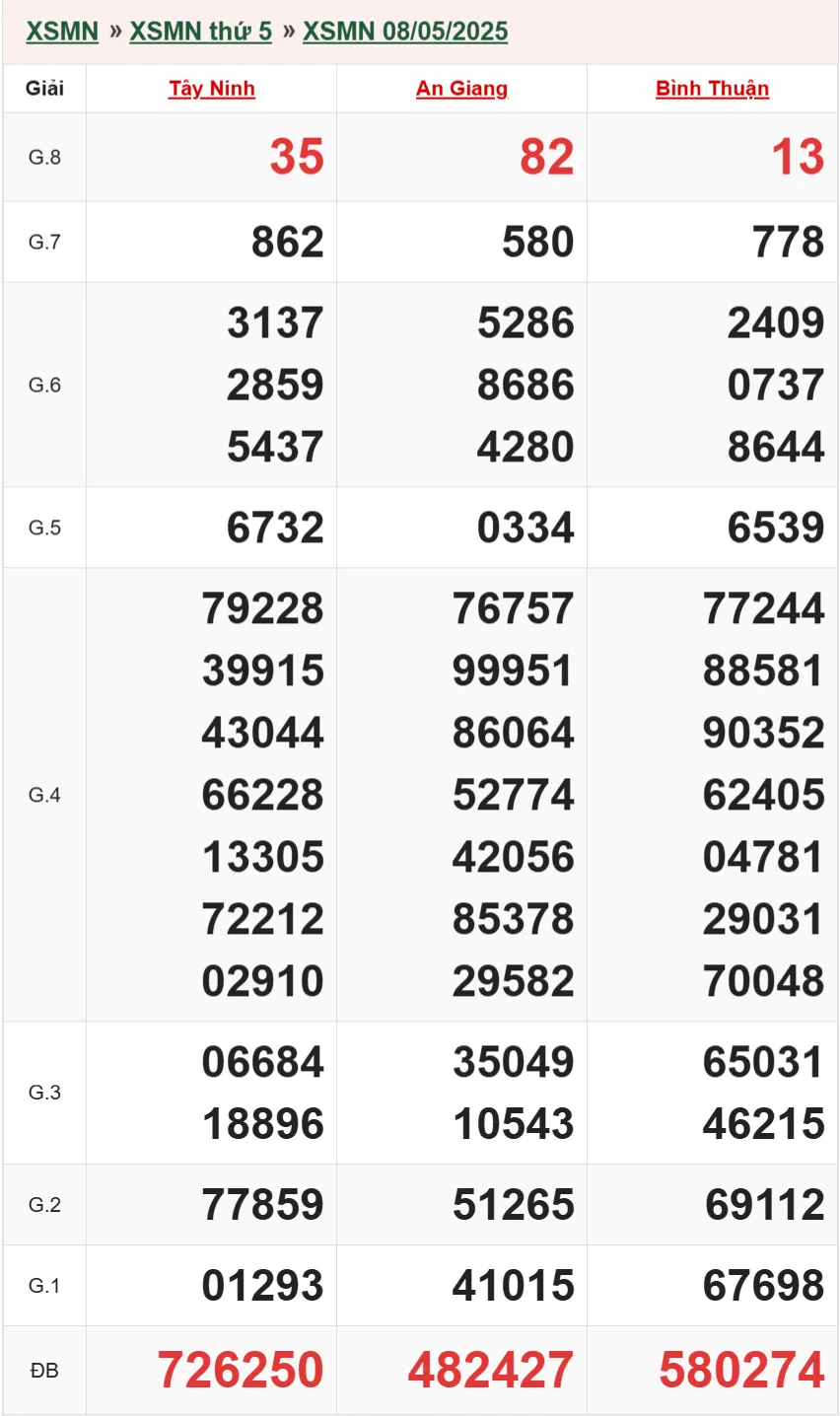Open the XSMN breadcrumb link
This screenshot has height=1416, width=840.
(62, 32)
